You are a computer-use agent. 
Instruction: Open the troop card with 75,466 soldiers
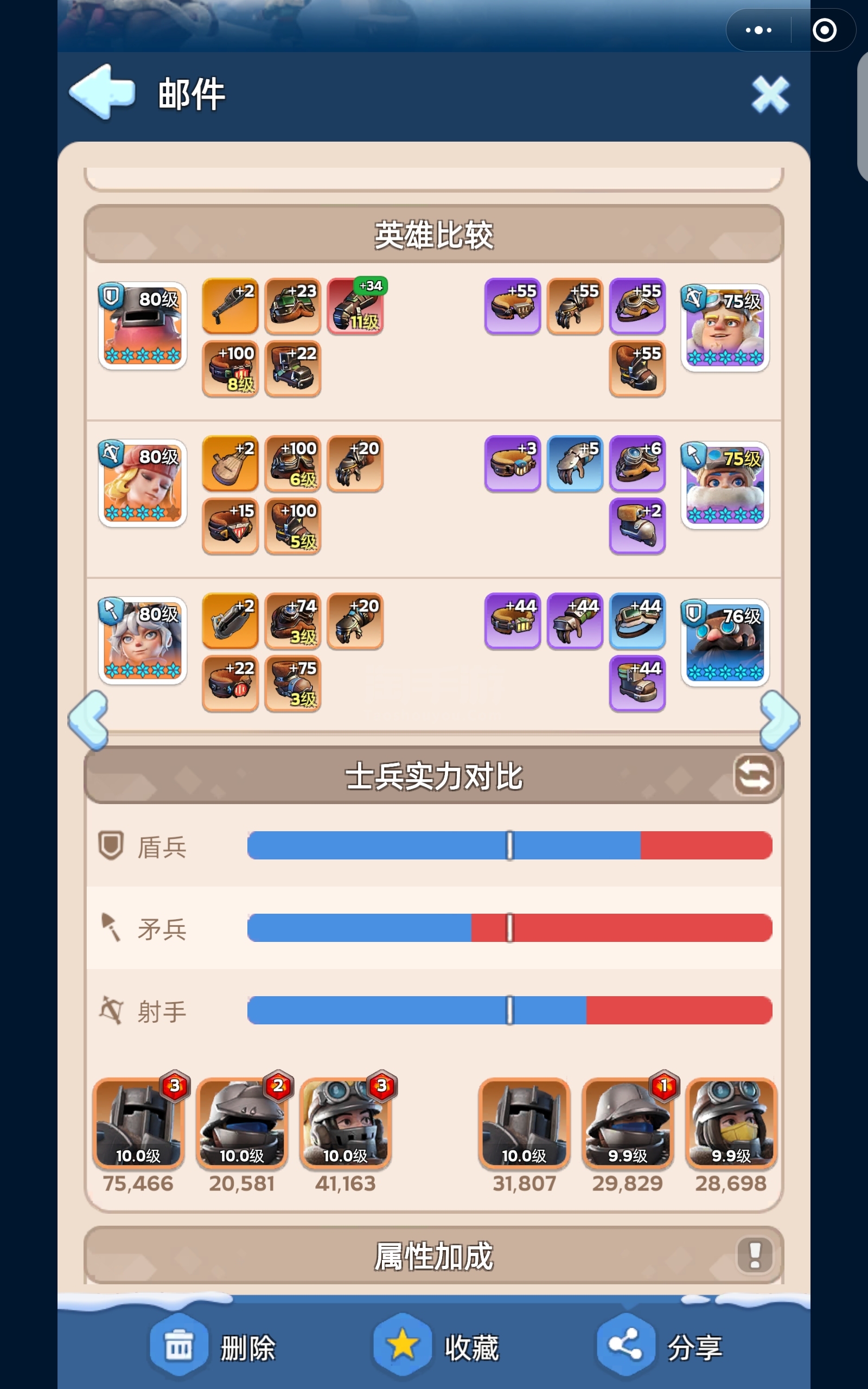pos(138,1123)
